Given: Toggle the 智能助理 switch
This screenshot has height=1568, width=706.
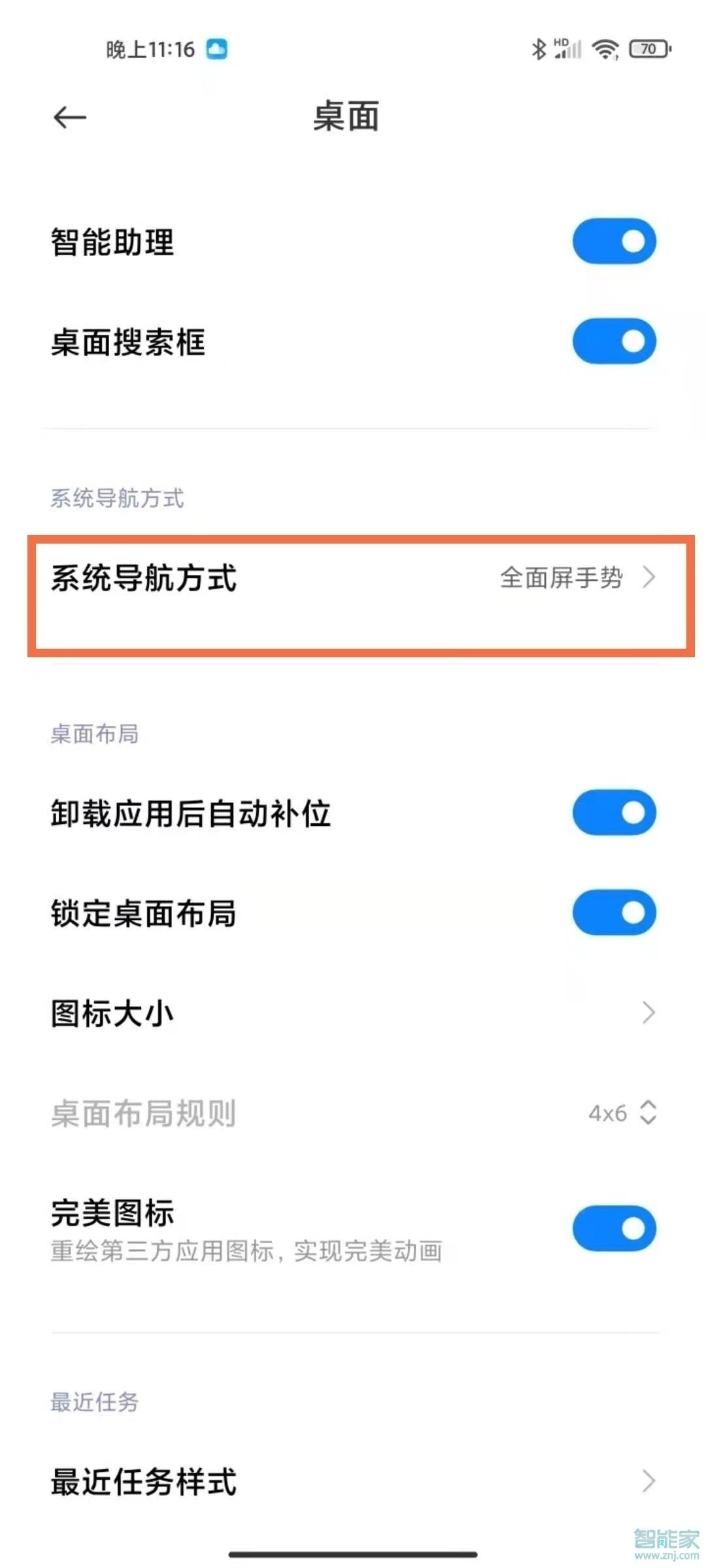Looking at the screenshot, I should (614, 242).
